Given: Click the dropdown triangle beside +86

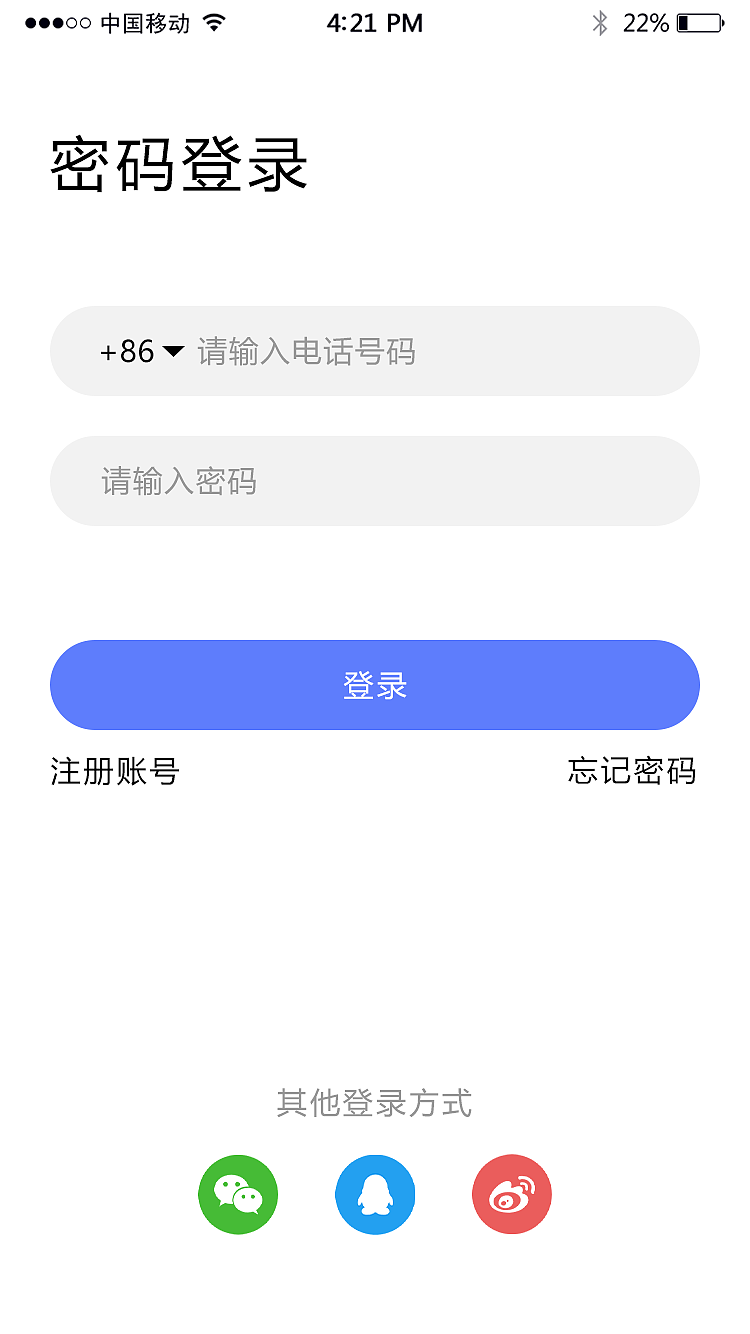Looking at the screenshot, I should [173, 352].
